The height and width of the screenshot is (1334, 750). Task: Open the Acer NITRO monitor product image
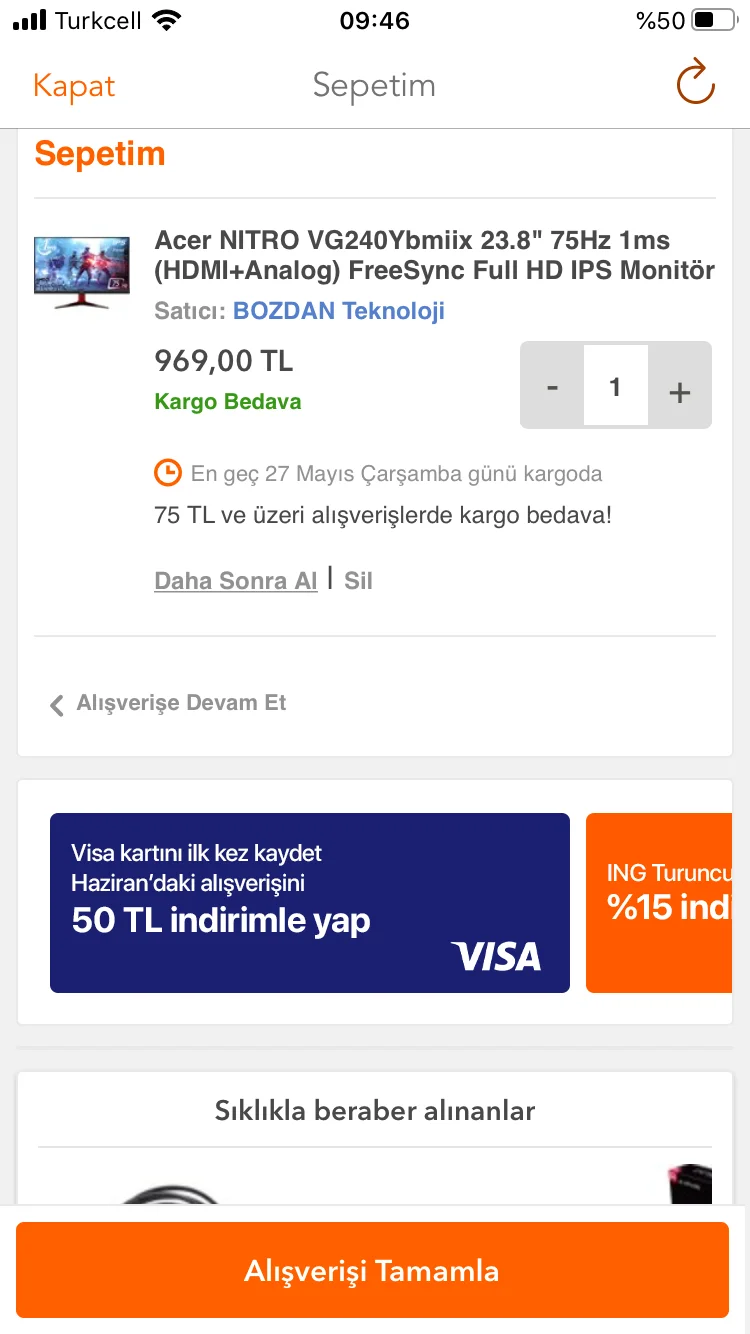click(82, 271)
